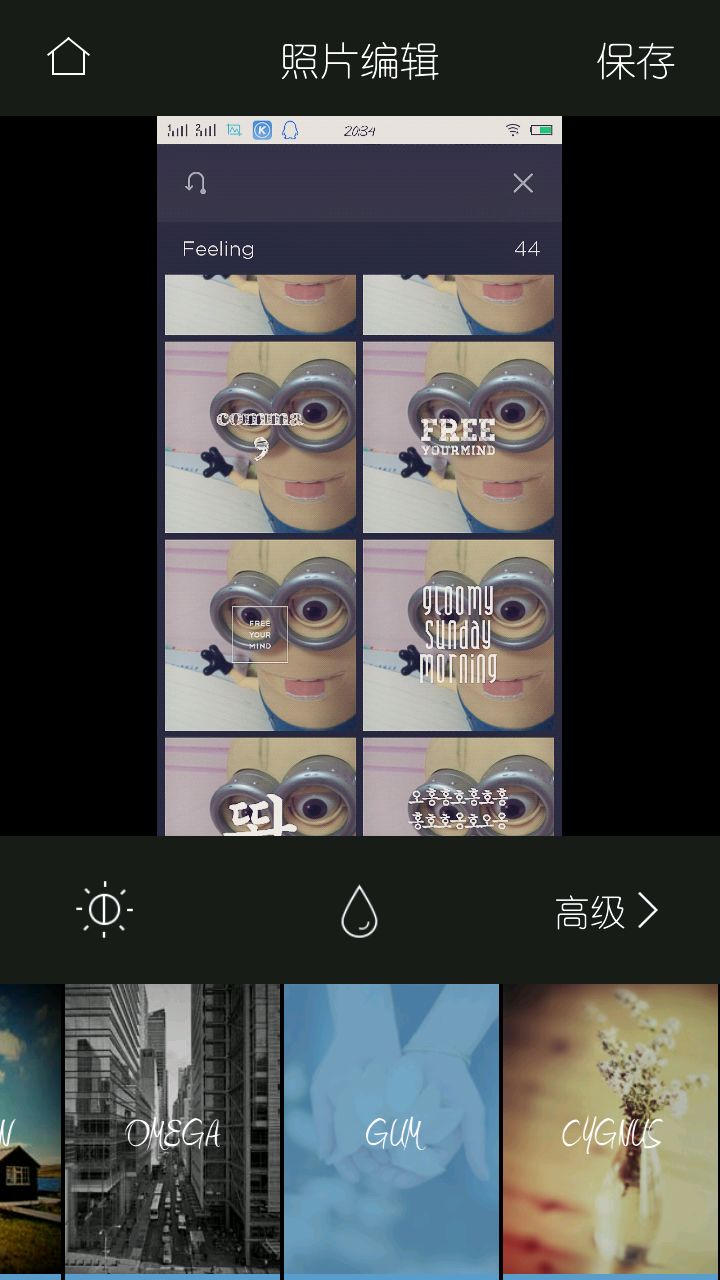
Task: Open the water drop blur tool
Action: (x=359, y=911)
